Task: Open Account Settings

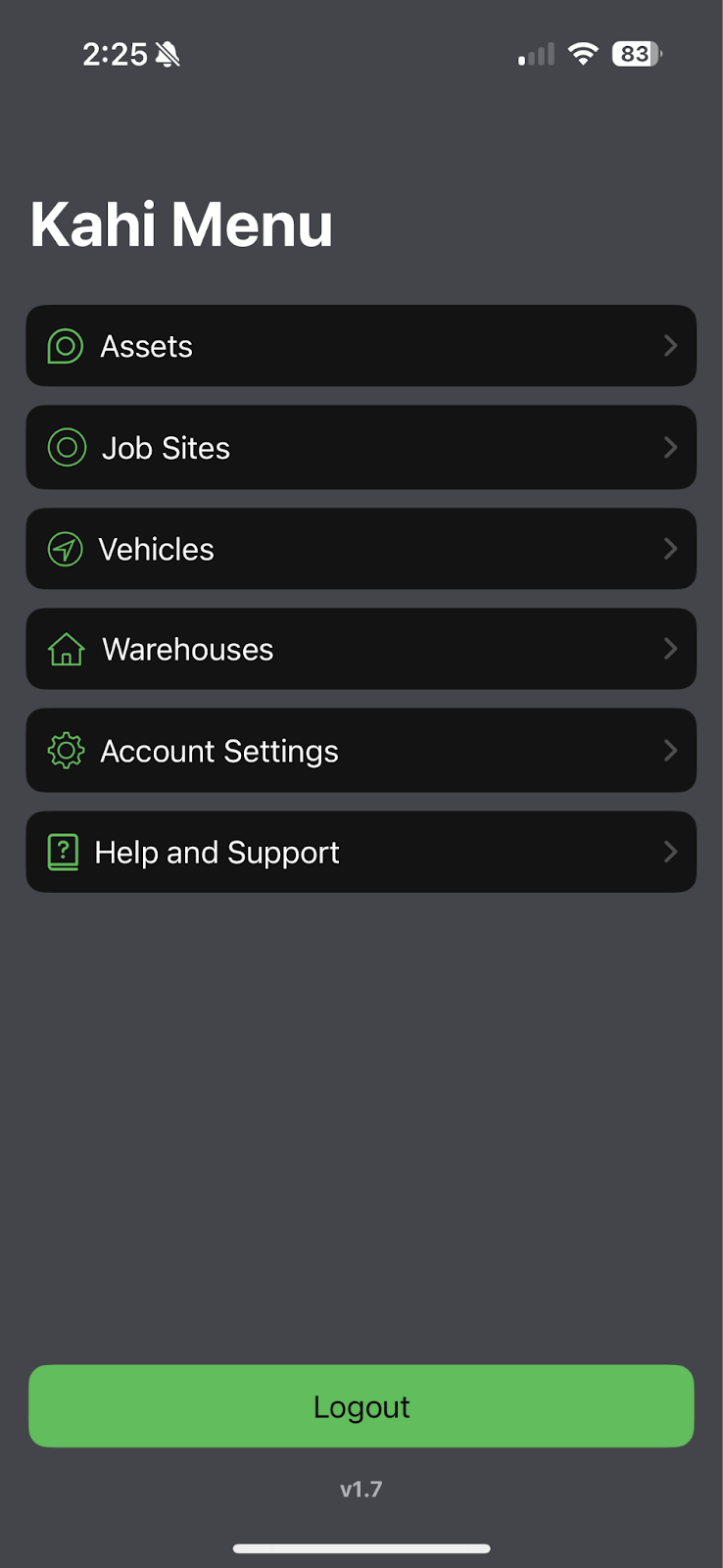Action: coord(361,751)
